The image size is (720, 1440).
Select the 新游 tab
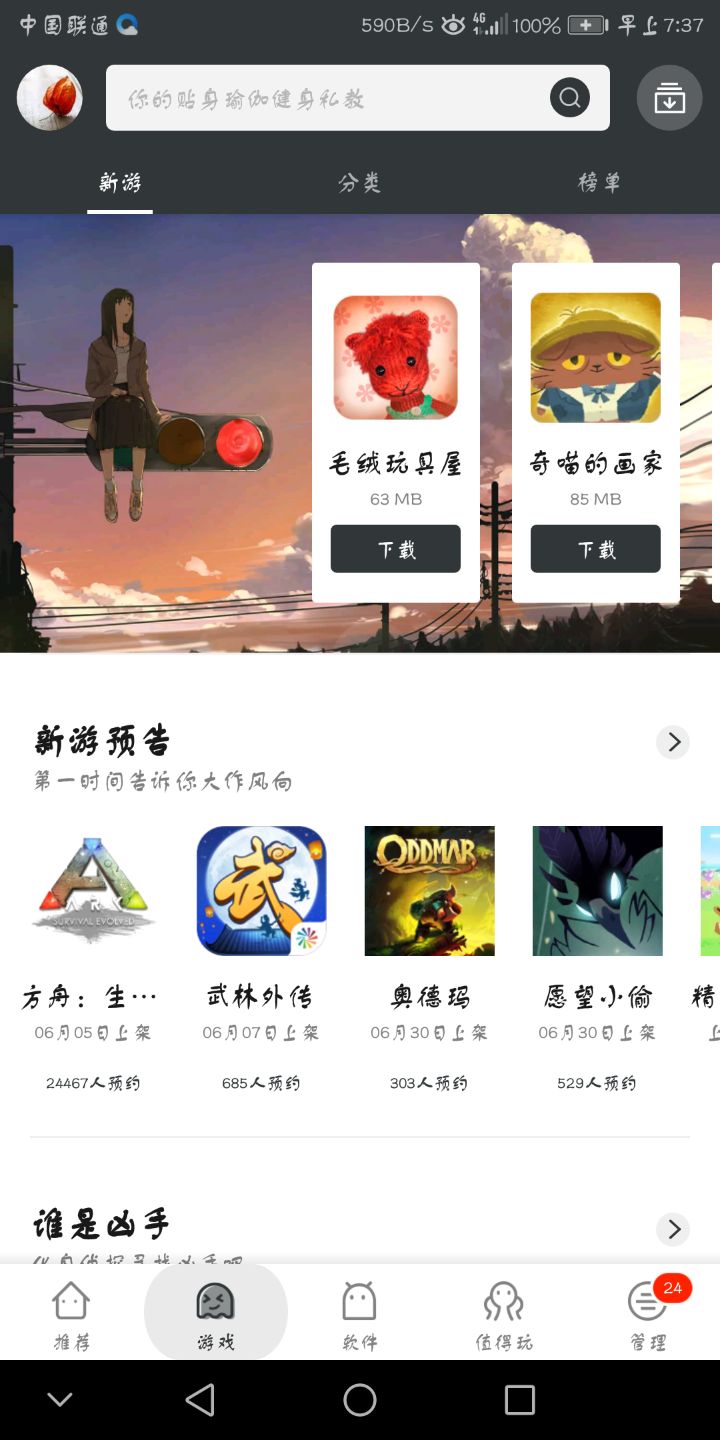pos(120,183)
